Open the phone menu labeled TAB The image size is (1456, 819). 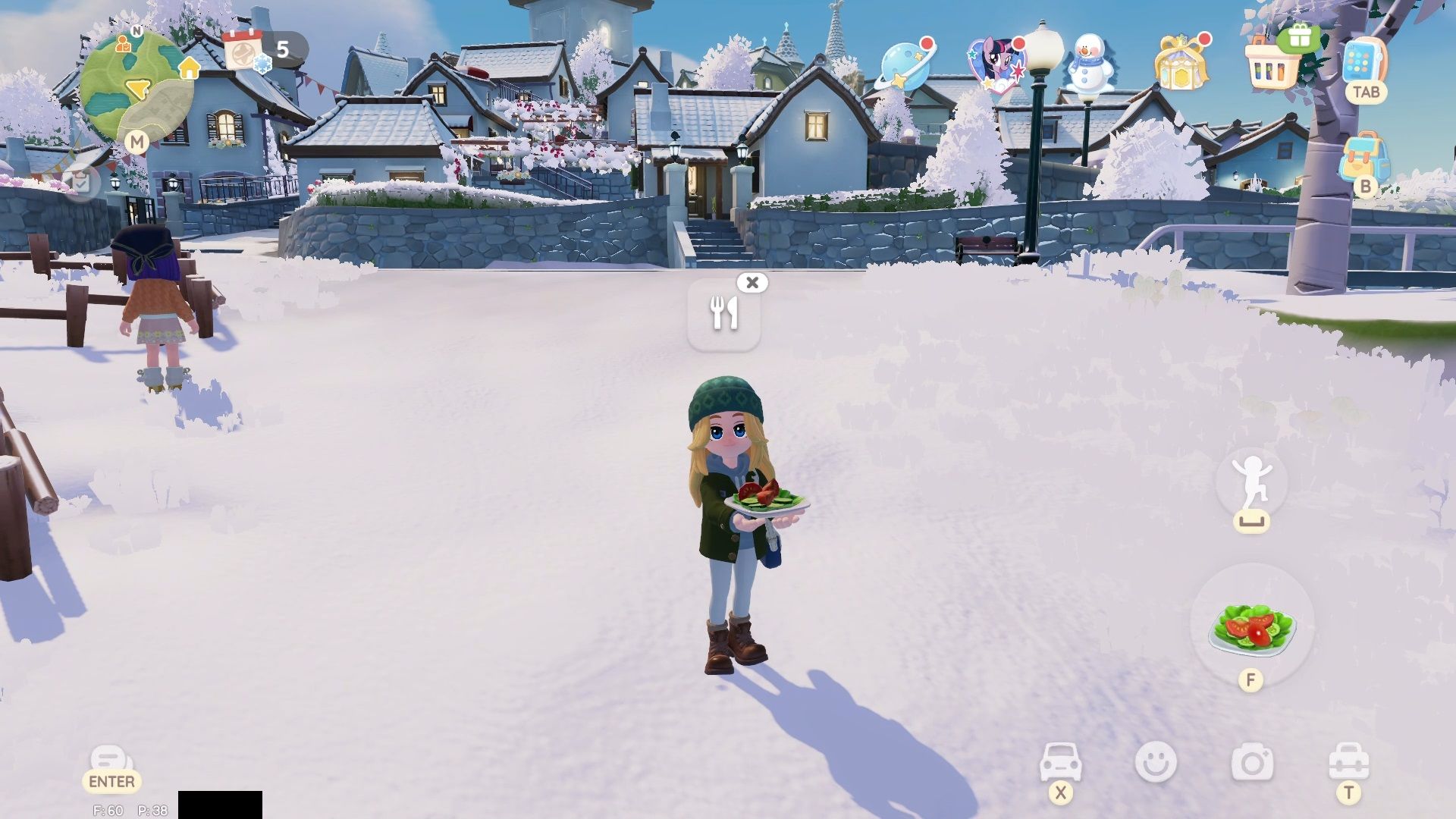pyautogui.click(x=1364, y=65)
